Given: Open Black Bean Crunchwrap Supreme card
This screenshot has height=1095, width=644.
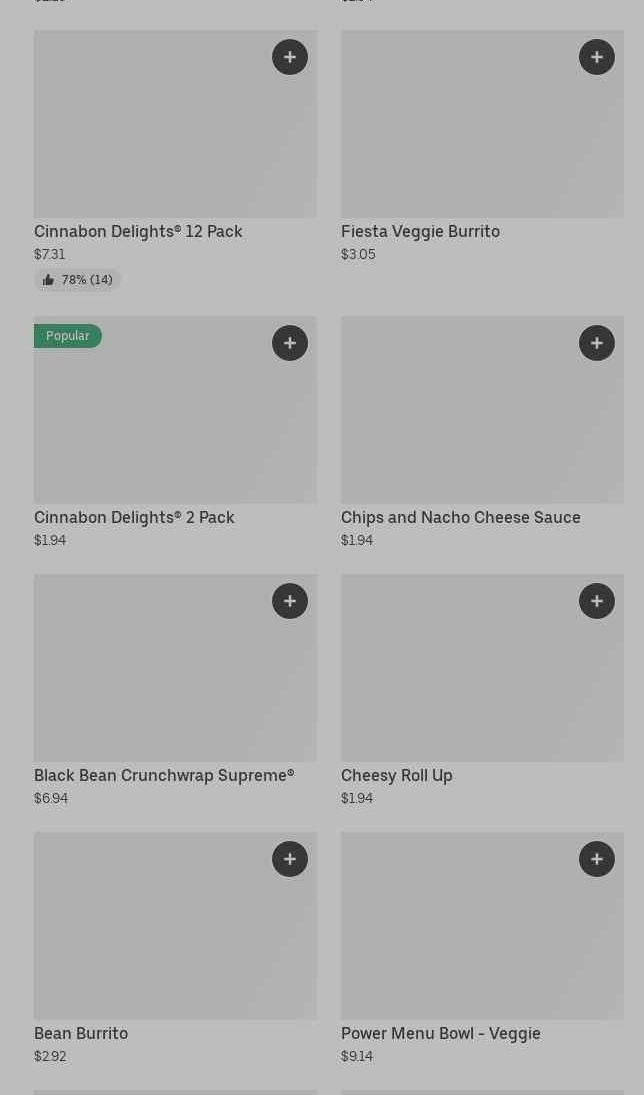Looking at the screenshot, I should point(175,691).
